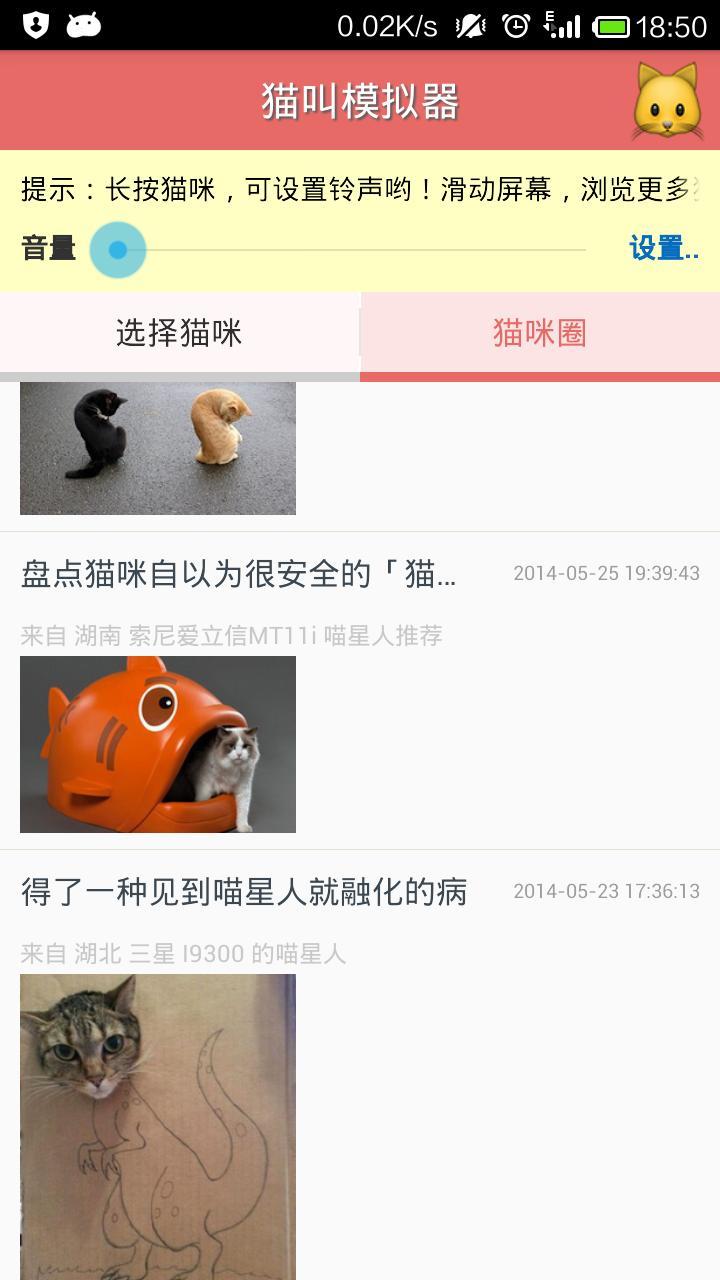Open the post 盘点猫咪自以为很安全的「猫…
The width and height of the screenshot is (720, 1280).
click(x=239, y=574)
